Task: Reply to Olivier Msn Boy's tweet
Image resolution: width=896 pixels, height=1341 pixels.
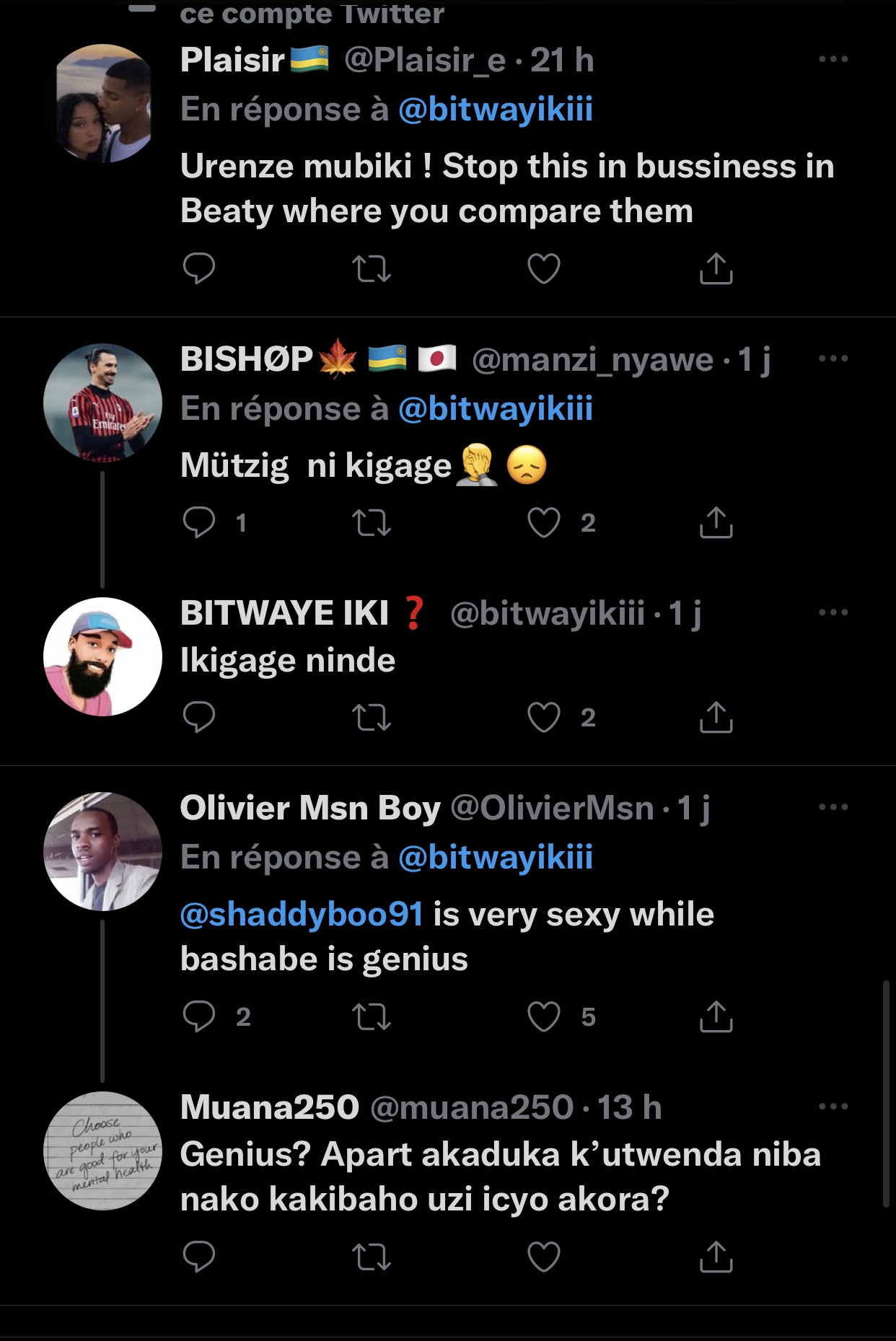Action: pyautogui.click(x=199, y=1016)
